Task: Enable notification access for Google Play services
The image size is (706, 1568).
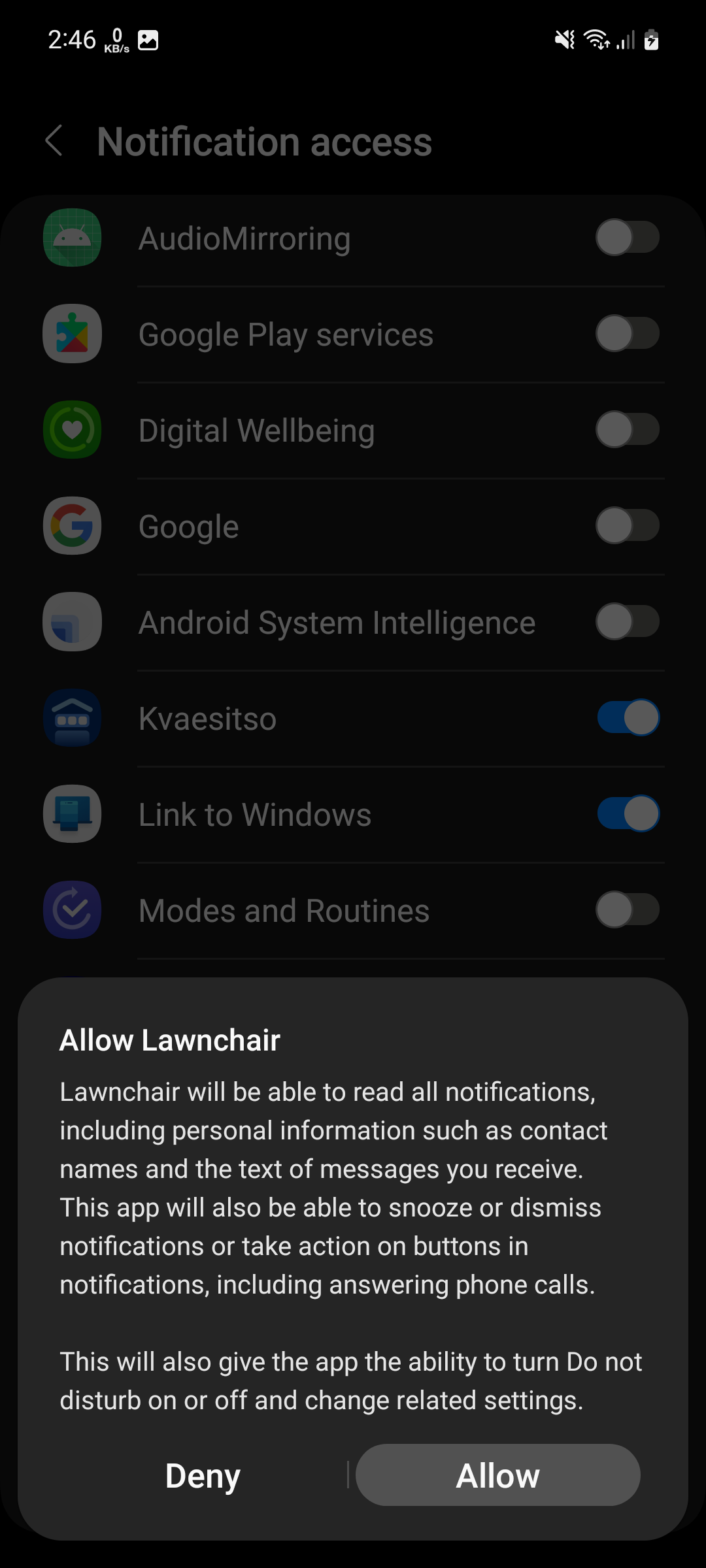Action: click(x=628, y=333)
